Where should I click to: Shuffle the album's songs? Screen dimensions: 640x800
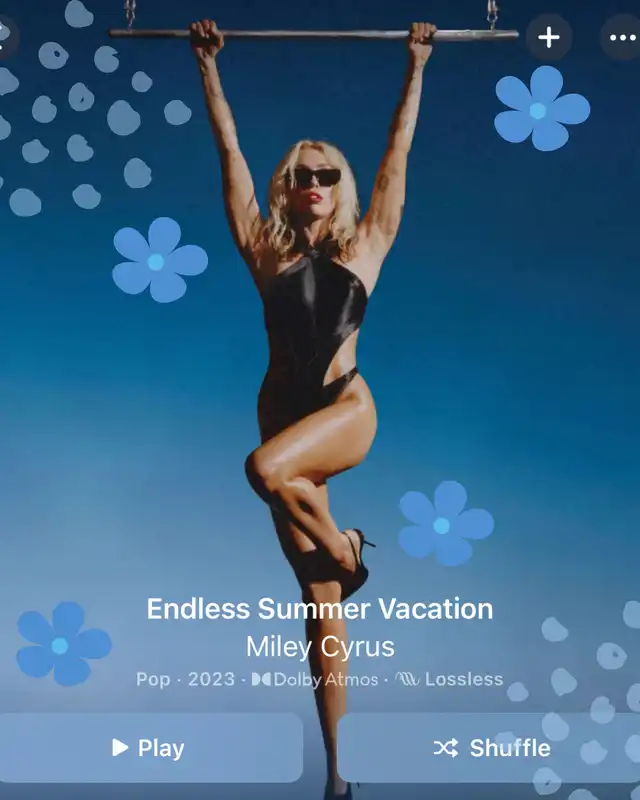point(491,748)
